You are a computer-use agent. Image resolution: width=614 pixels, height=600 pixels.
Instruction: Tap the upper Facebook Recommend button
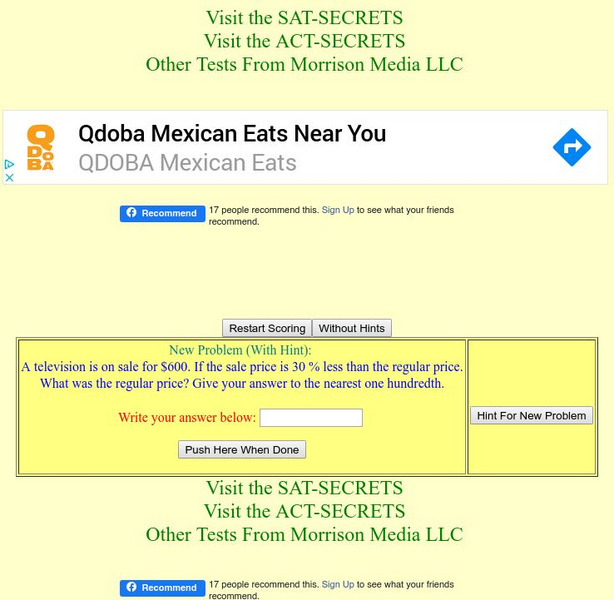tap(162, 213)
